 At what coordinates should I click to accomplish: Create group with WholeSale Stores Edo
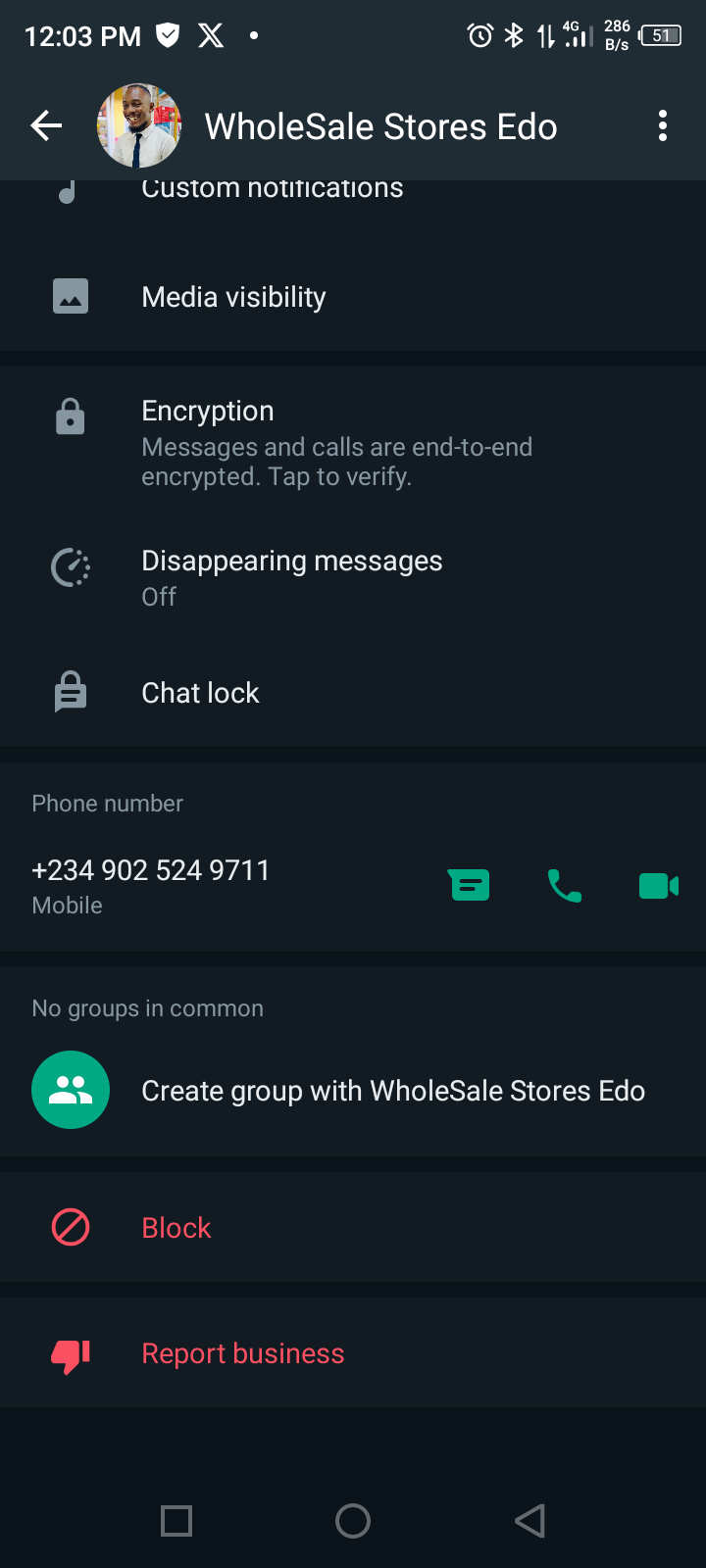pos(392,1091)
